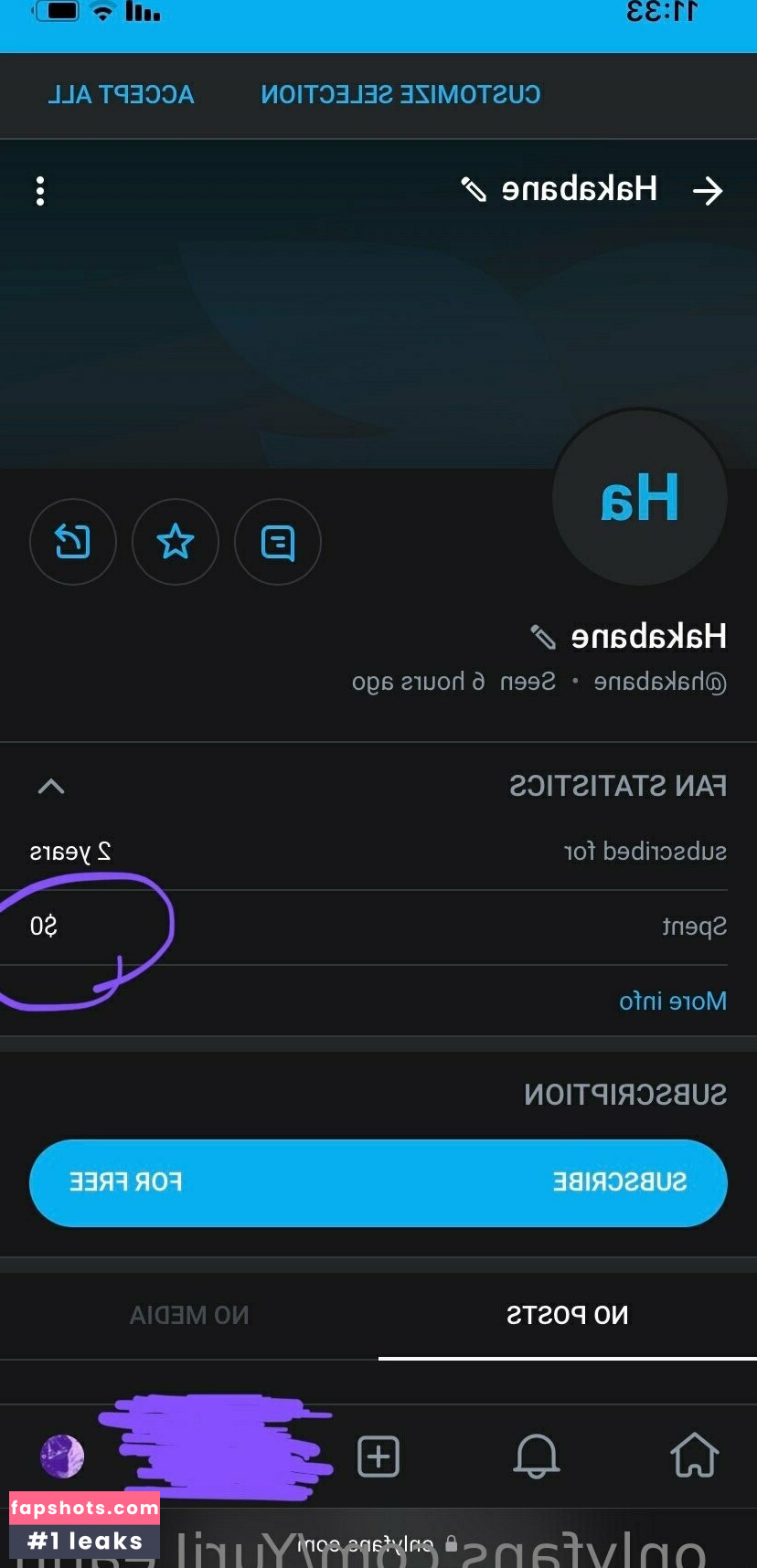Open own profile avatar in bottom bar
Image resolution: width=757 pixels, height=1568 pixels.
point(62,1456)
